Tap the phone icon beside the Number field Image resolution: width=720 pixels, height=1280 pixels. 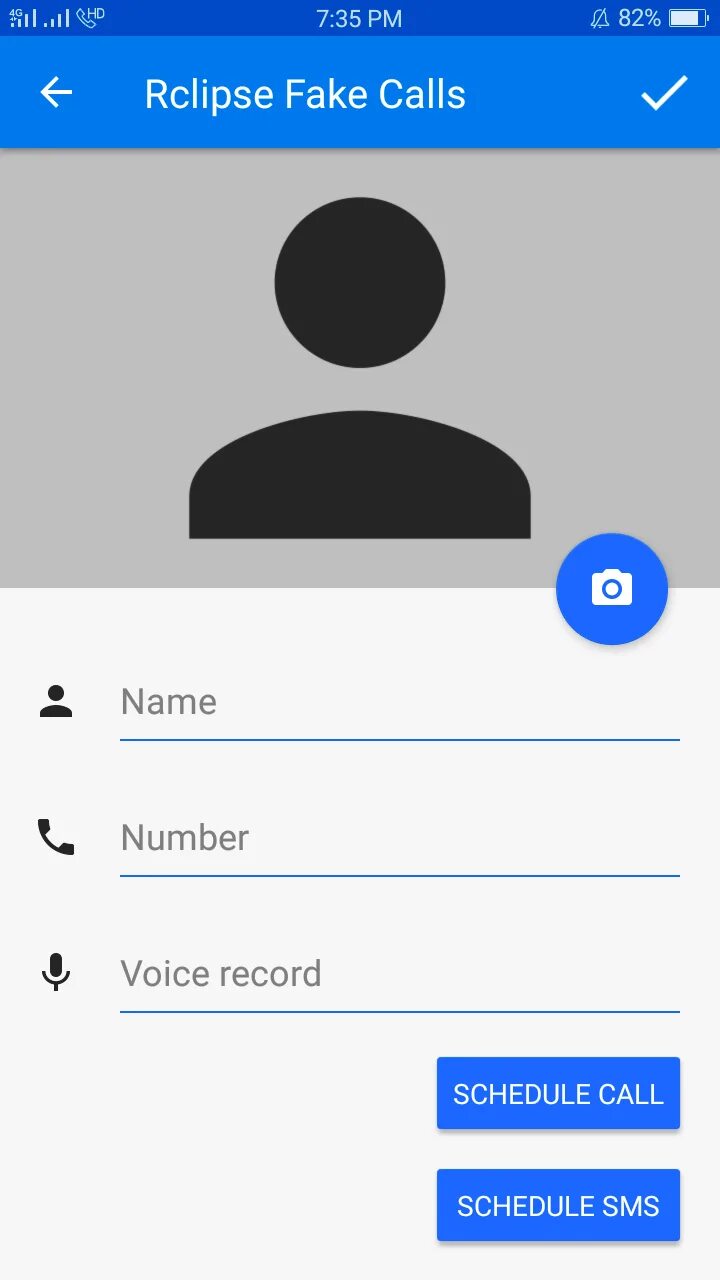click(x=55, y=838)
